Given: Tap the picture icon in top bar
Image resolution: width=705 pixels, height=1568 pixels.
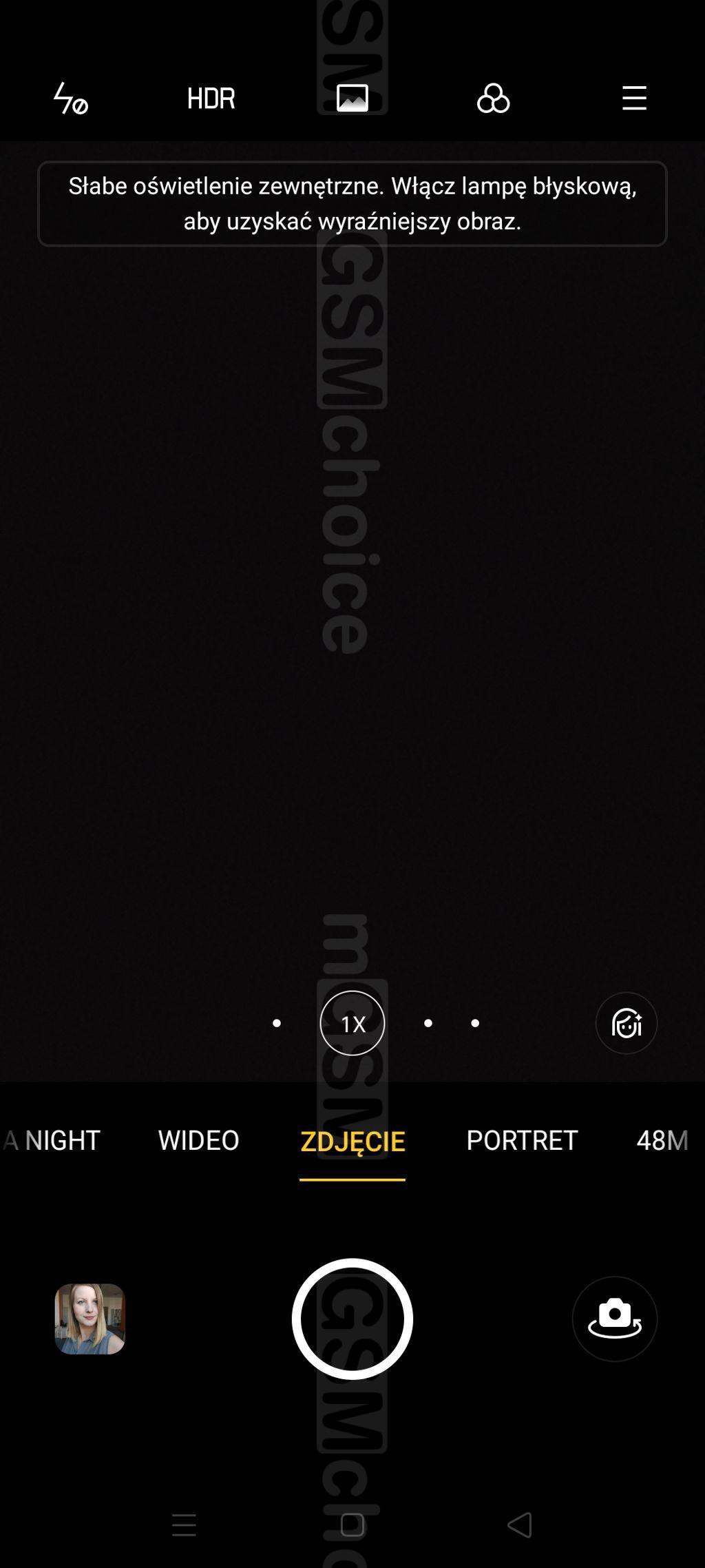Looking at the screenshot, I should [352, 99].
